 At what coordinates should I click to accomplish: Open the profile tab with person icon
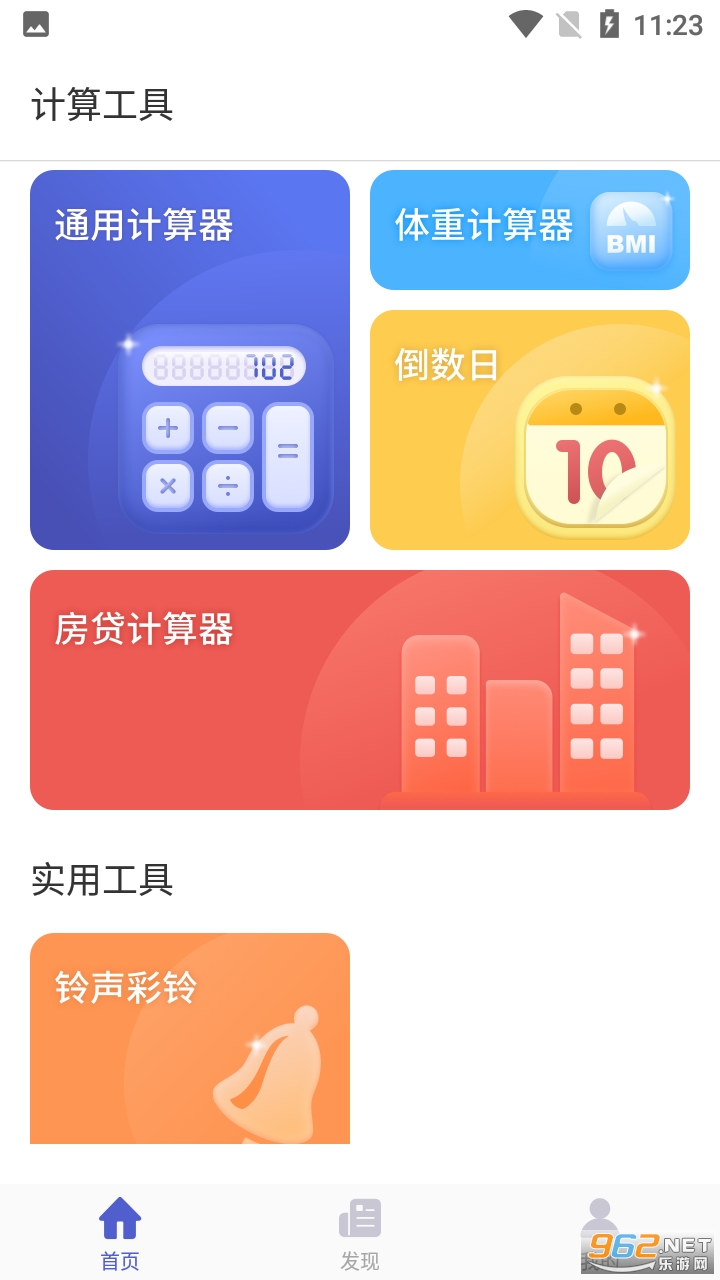[599, 1230]
